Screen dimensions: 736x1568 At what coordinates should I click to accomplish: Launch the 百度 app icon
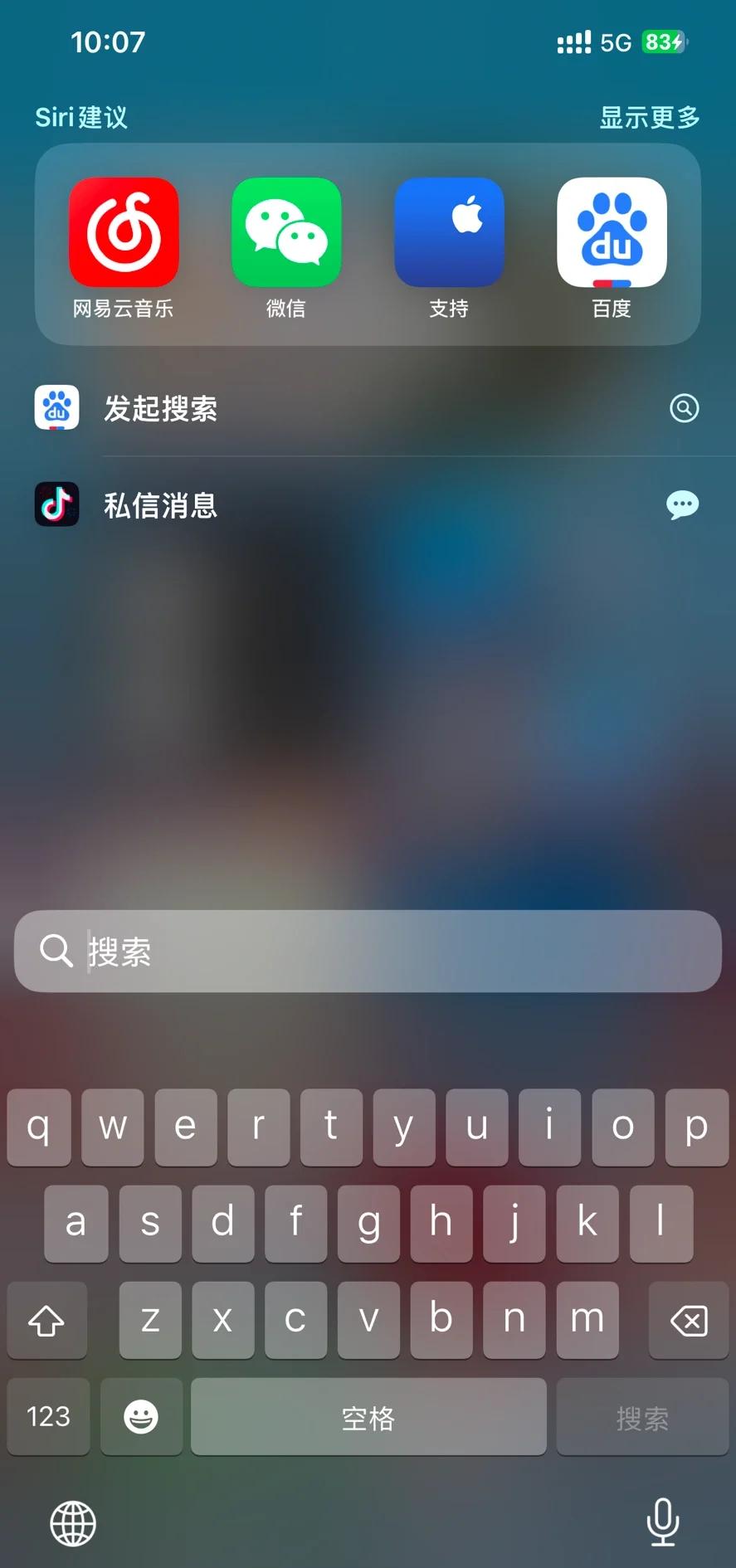coord(612,233)
